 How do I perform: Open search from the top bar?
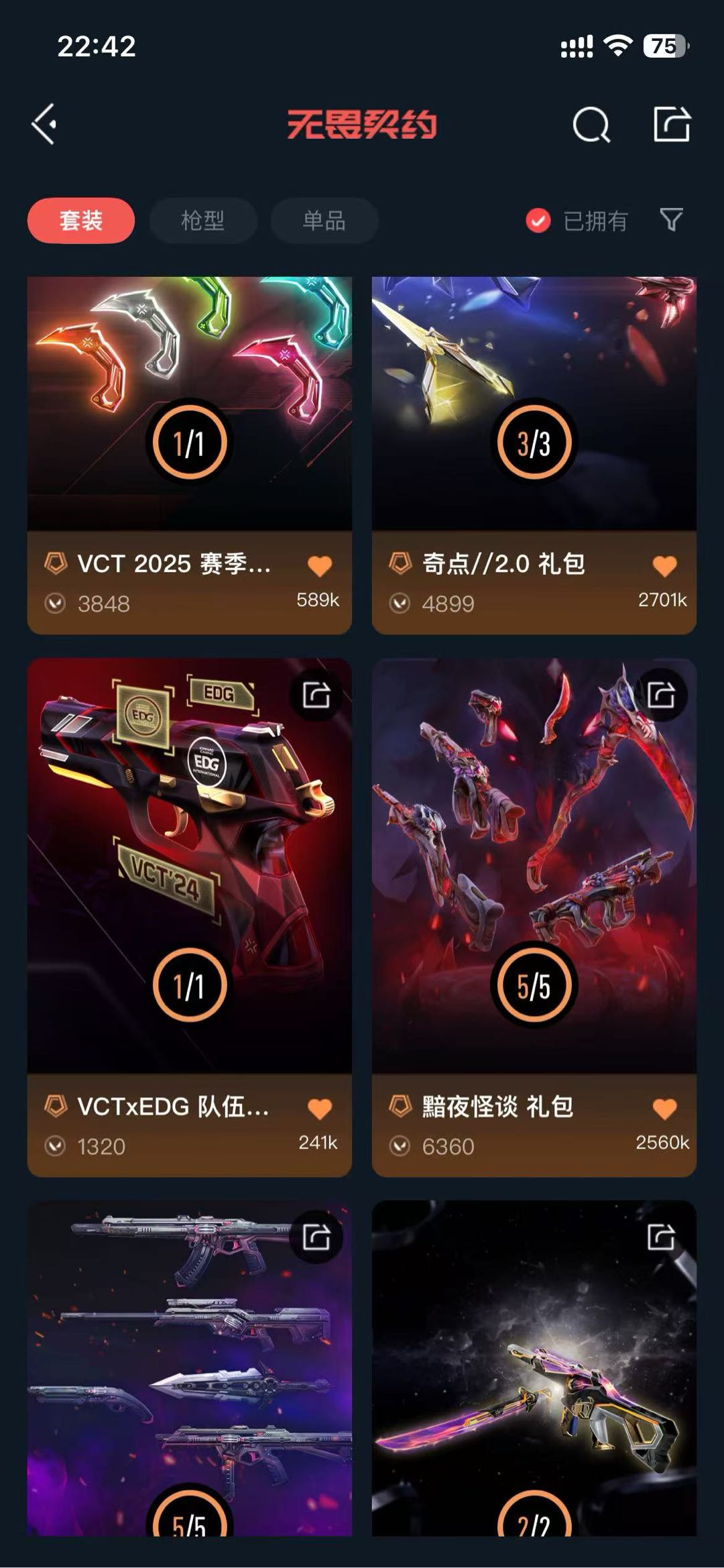click(591, 125)
